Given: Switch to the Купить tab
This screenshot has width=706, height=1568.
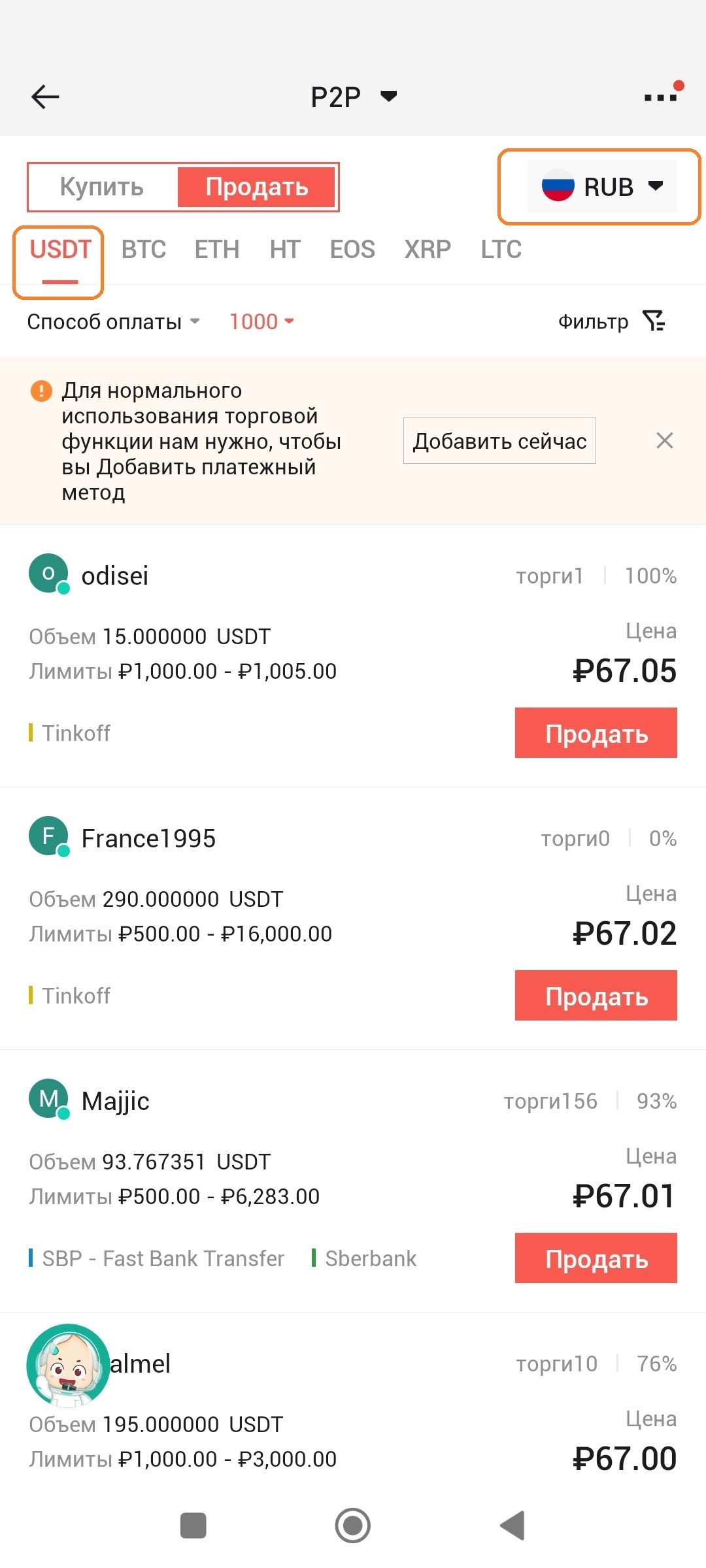Looking at the screenshot, I should coord(102,187).
